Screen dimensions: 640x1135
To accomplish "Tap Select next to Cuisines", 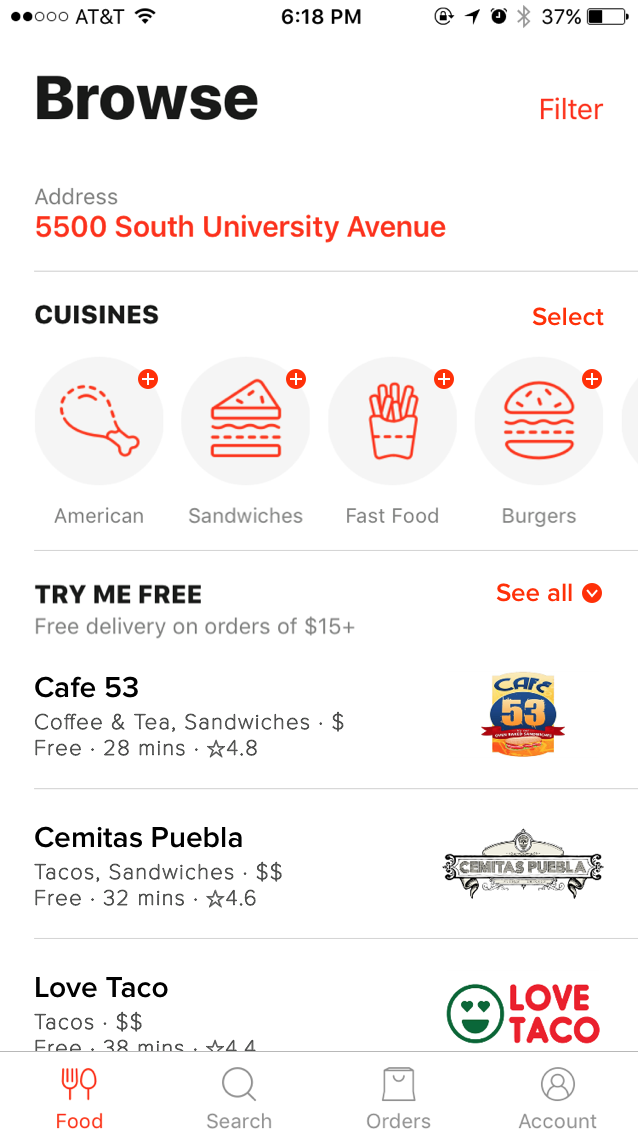I will point(568,316).
